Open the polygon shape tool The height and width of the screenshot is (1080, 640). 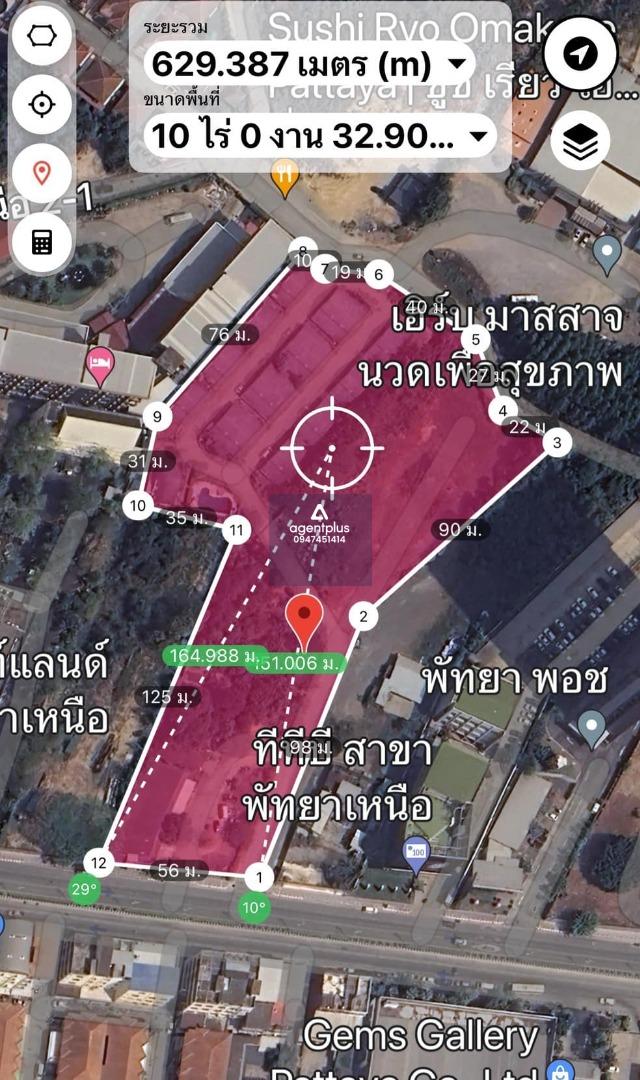[41, 36]
